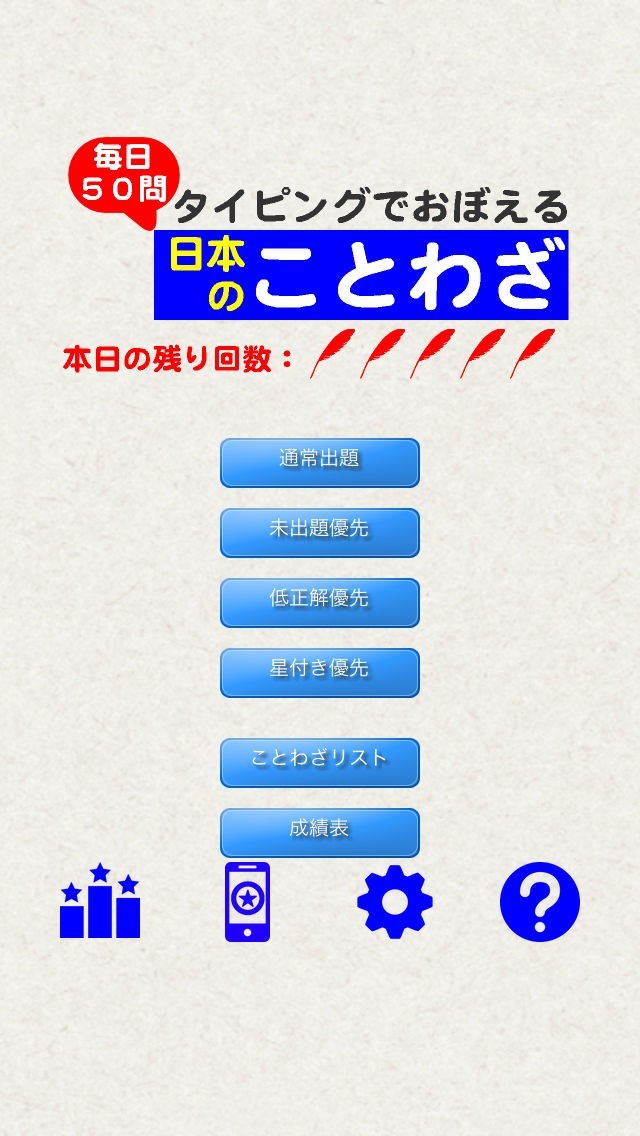
Task: Start the 通常出題 normal quiz mode
Action: coord(319,462)
